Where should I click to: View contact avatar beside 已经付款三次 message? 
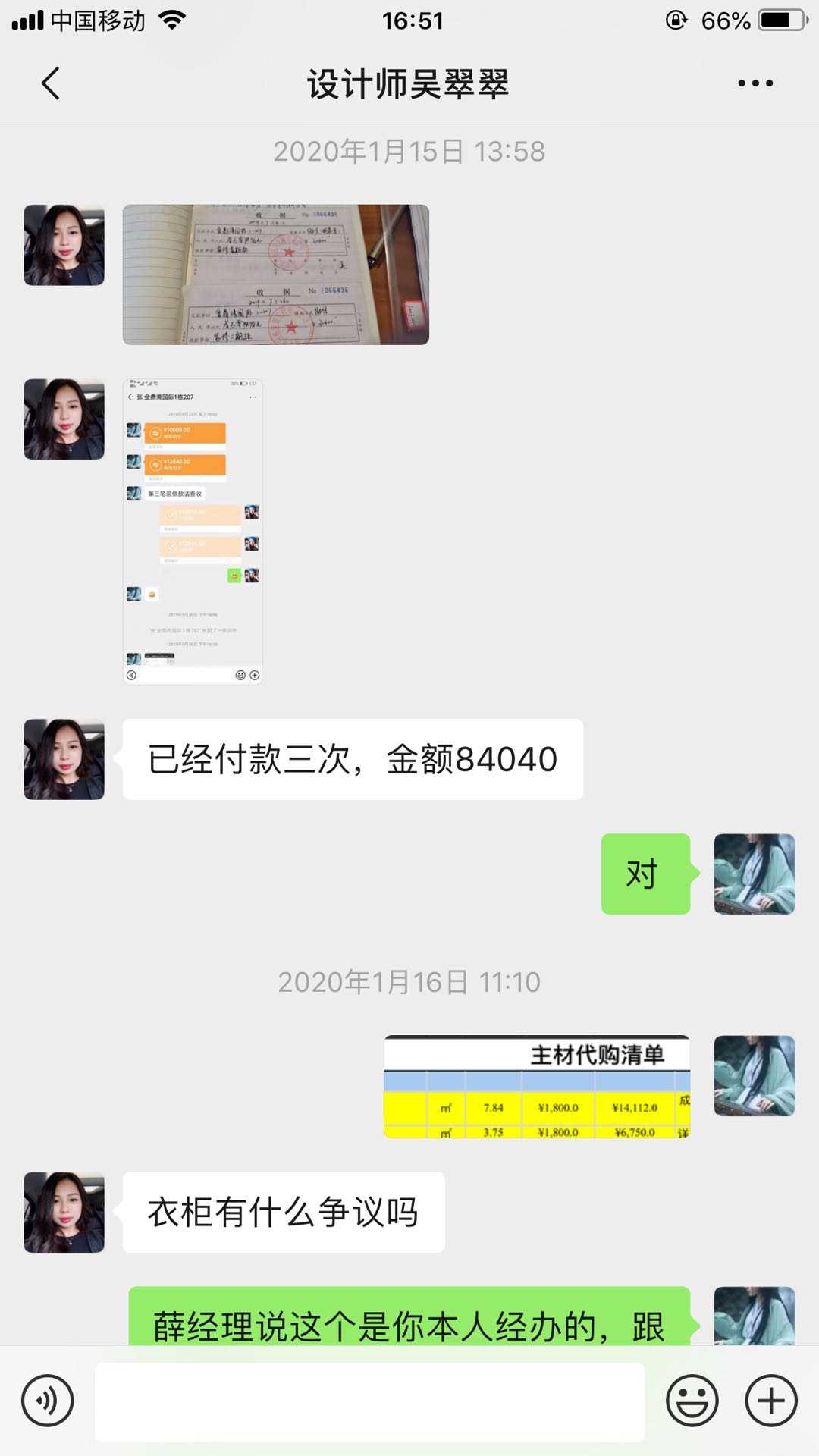pos(64,759)
